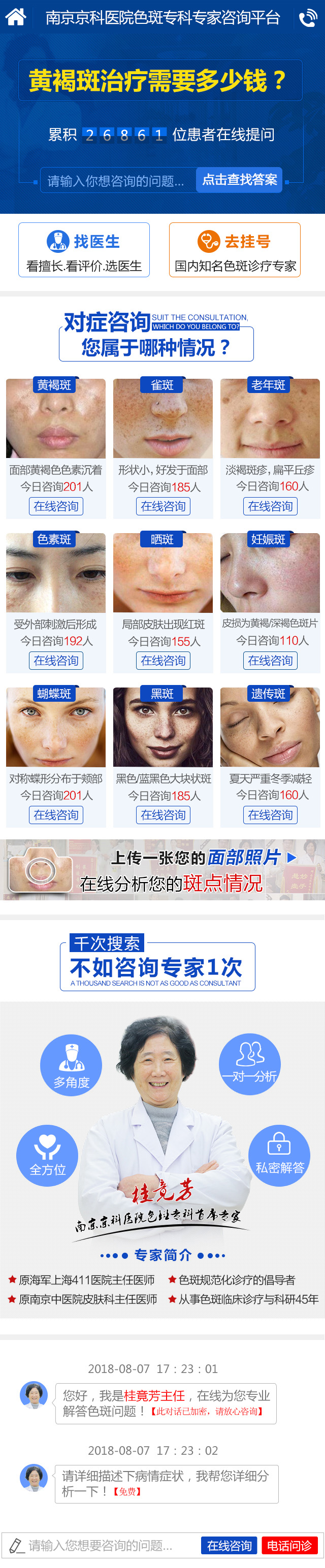
Task: Select the 多角度 circle button
Action: [71, 1066]
